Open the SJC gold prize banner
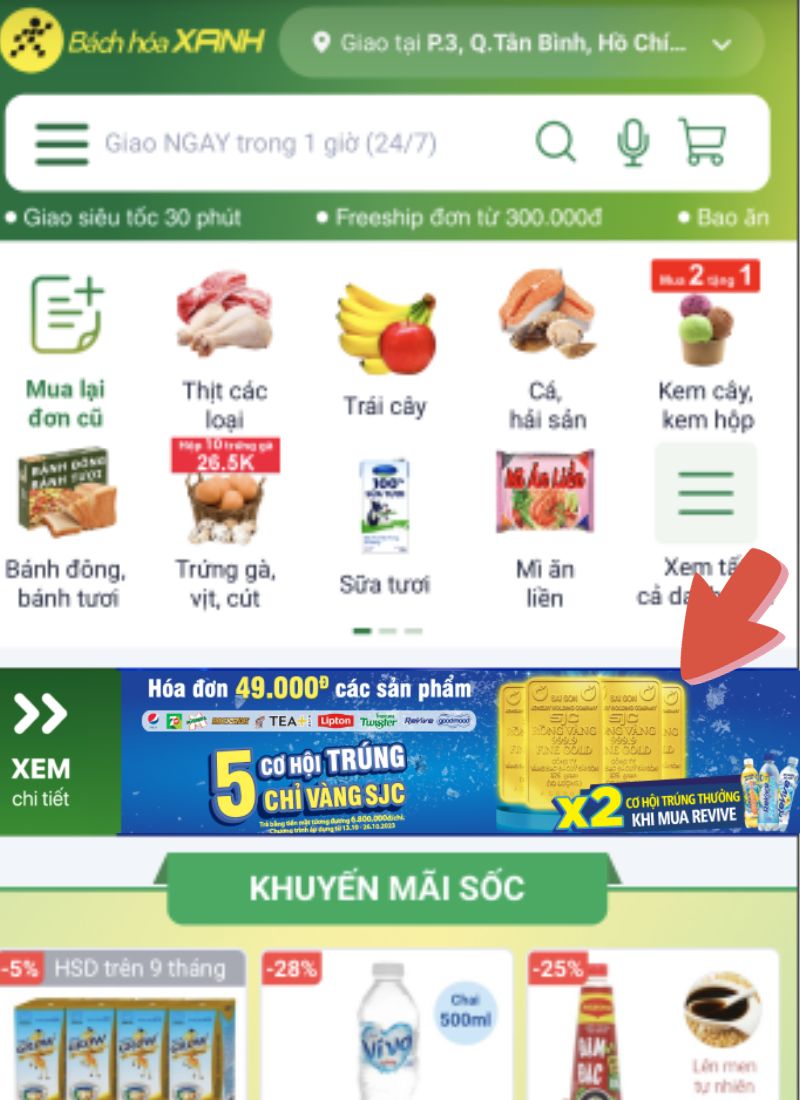The width and height of the screenshot is (800, 1100). tap(460, 751)
